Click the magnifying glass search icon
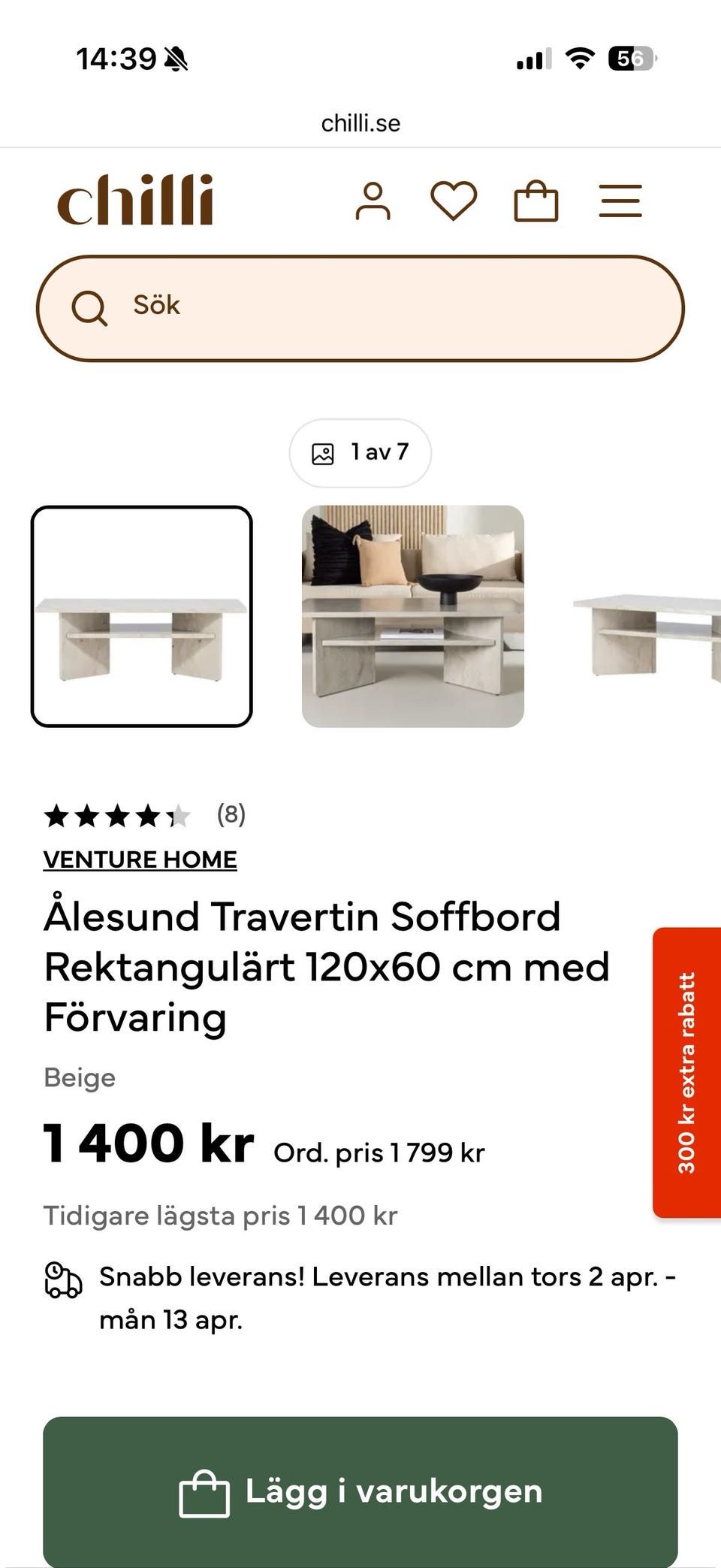Viewport: 721px width, 1568px height. coord(90,307)
